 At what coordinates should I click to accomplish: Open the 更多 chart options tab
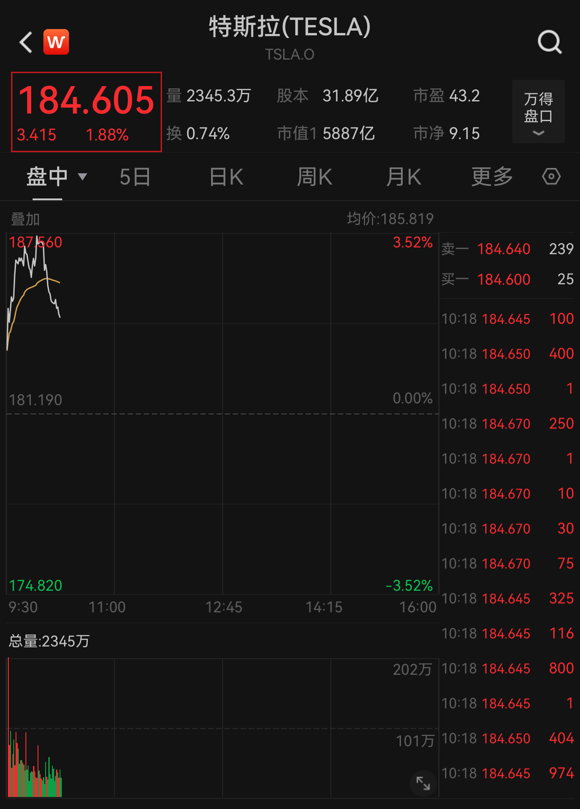492,177
